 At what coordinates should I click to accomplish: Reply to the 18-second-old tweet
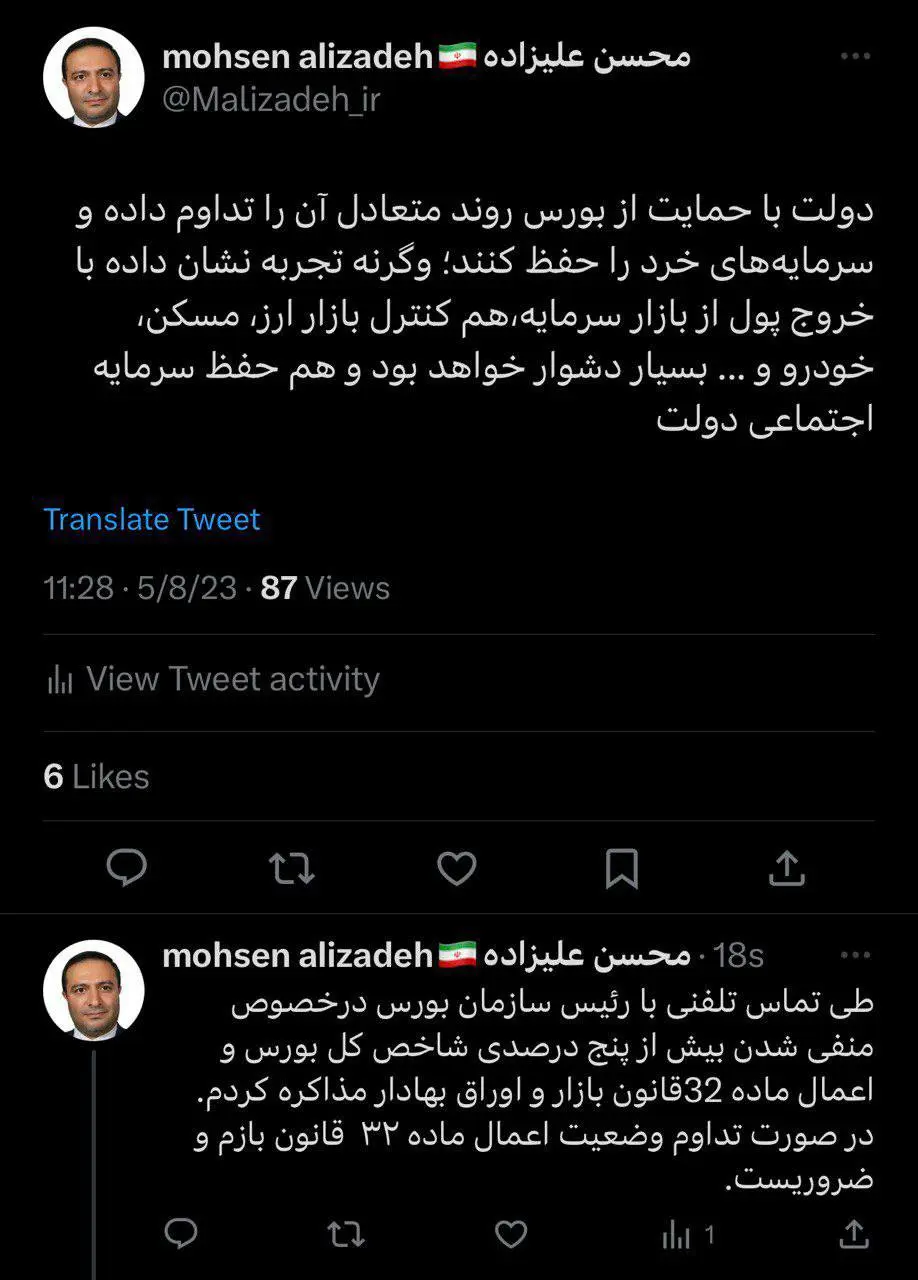point(181,1235)
